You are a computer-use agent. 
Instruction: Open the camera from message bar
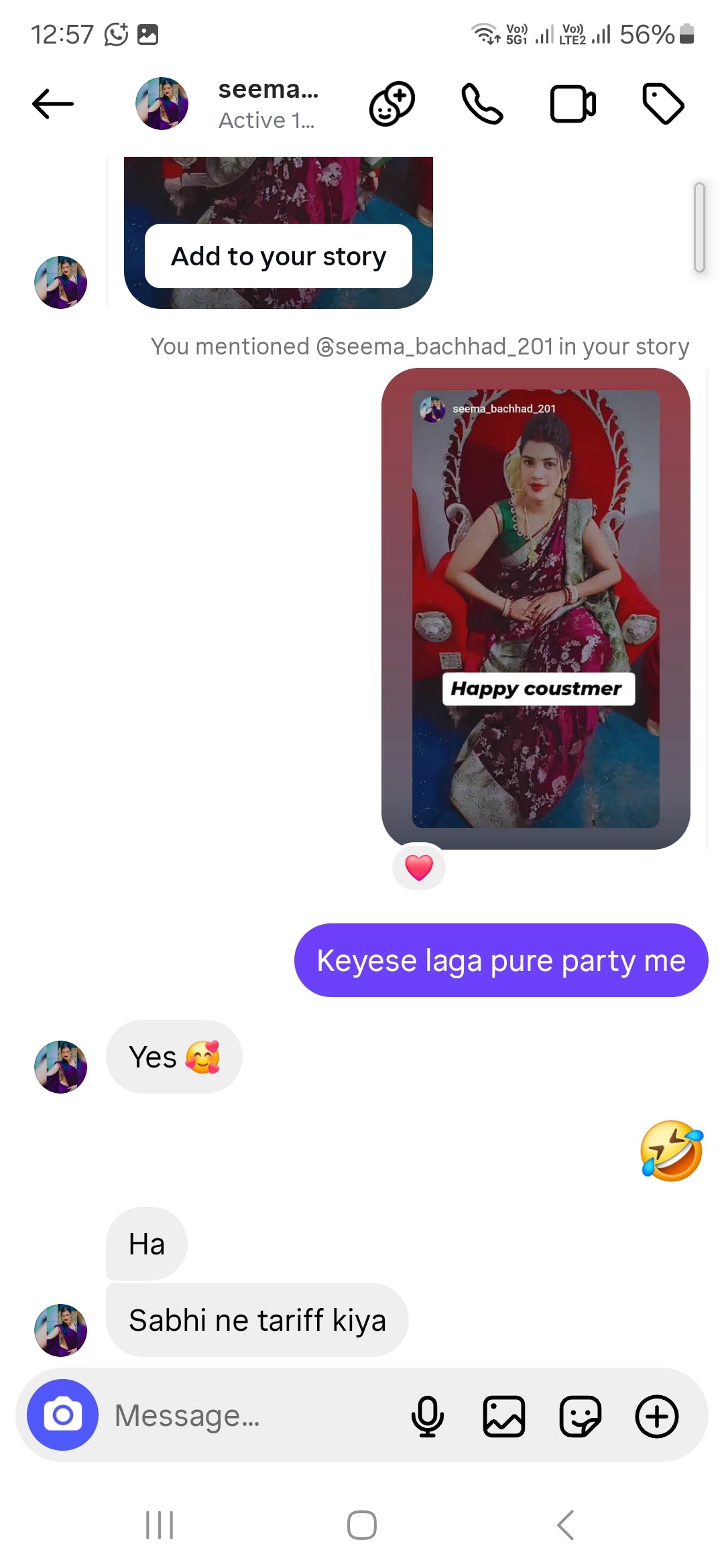pyautogui.click(x=62, y=1415)
